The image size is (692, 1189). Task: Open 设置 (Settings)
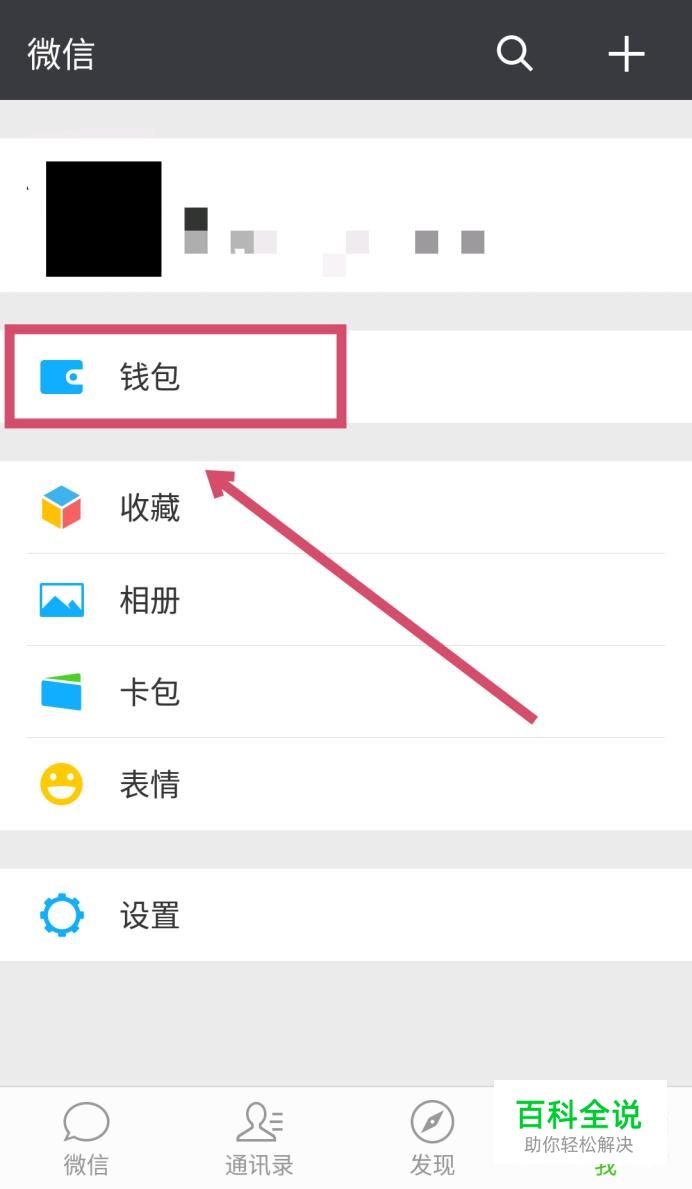click(346, 915)
